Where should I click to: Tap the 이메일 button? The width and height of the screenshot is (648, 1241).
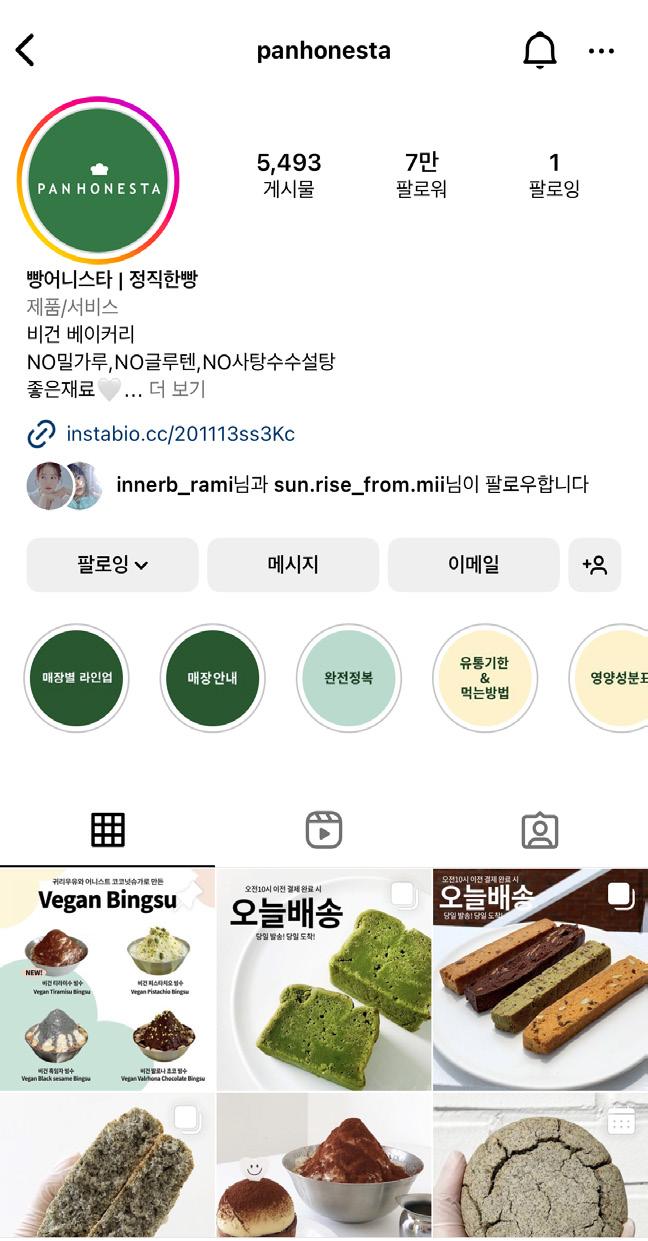click(x=473, y=565)
